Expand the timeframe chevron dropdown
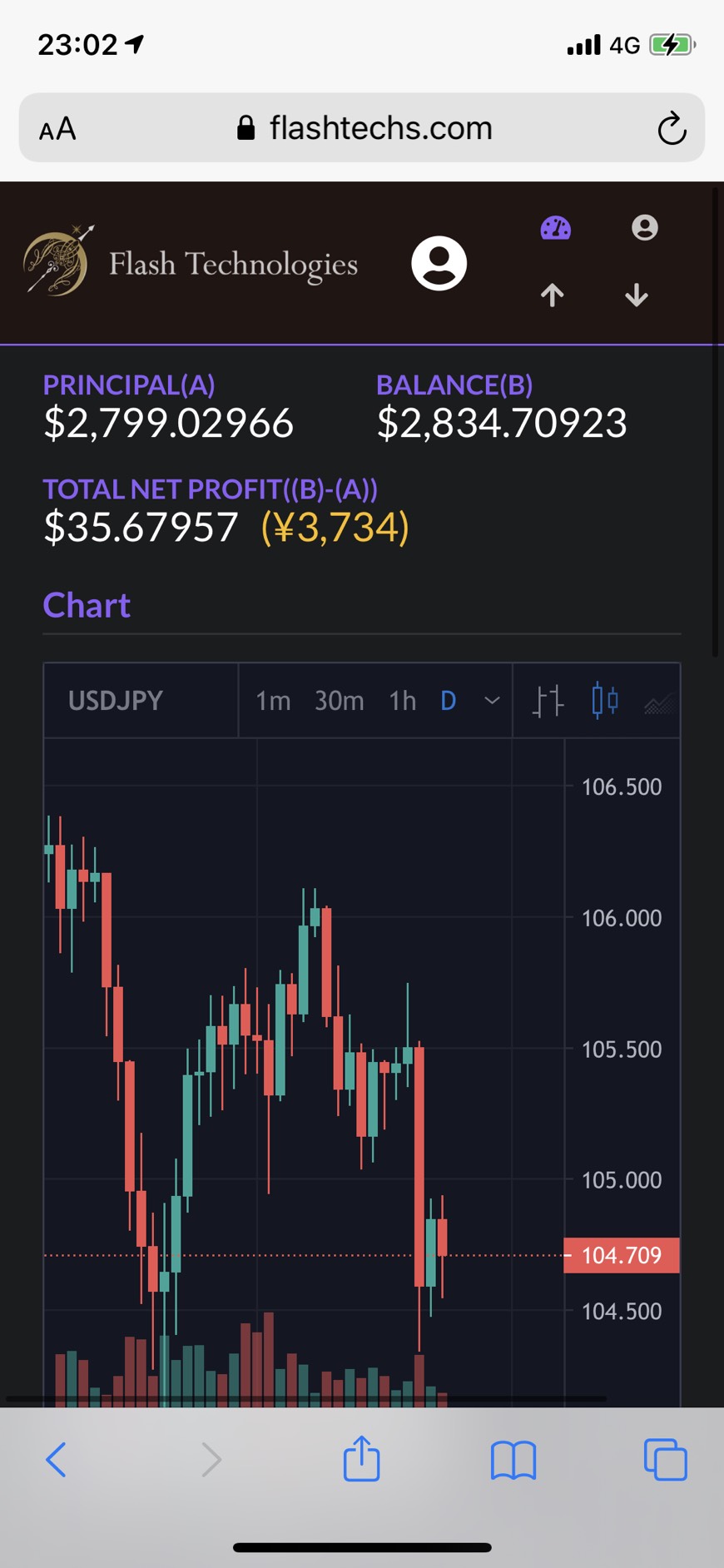This screenshot has width=724, height=1568. coord(491,701)
